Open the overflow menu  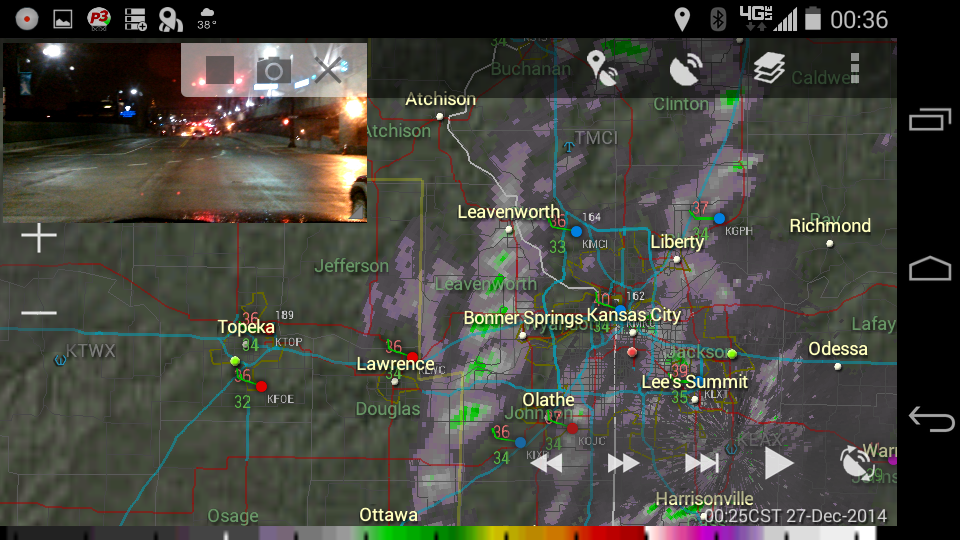(x=854, y=68)
